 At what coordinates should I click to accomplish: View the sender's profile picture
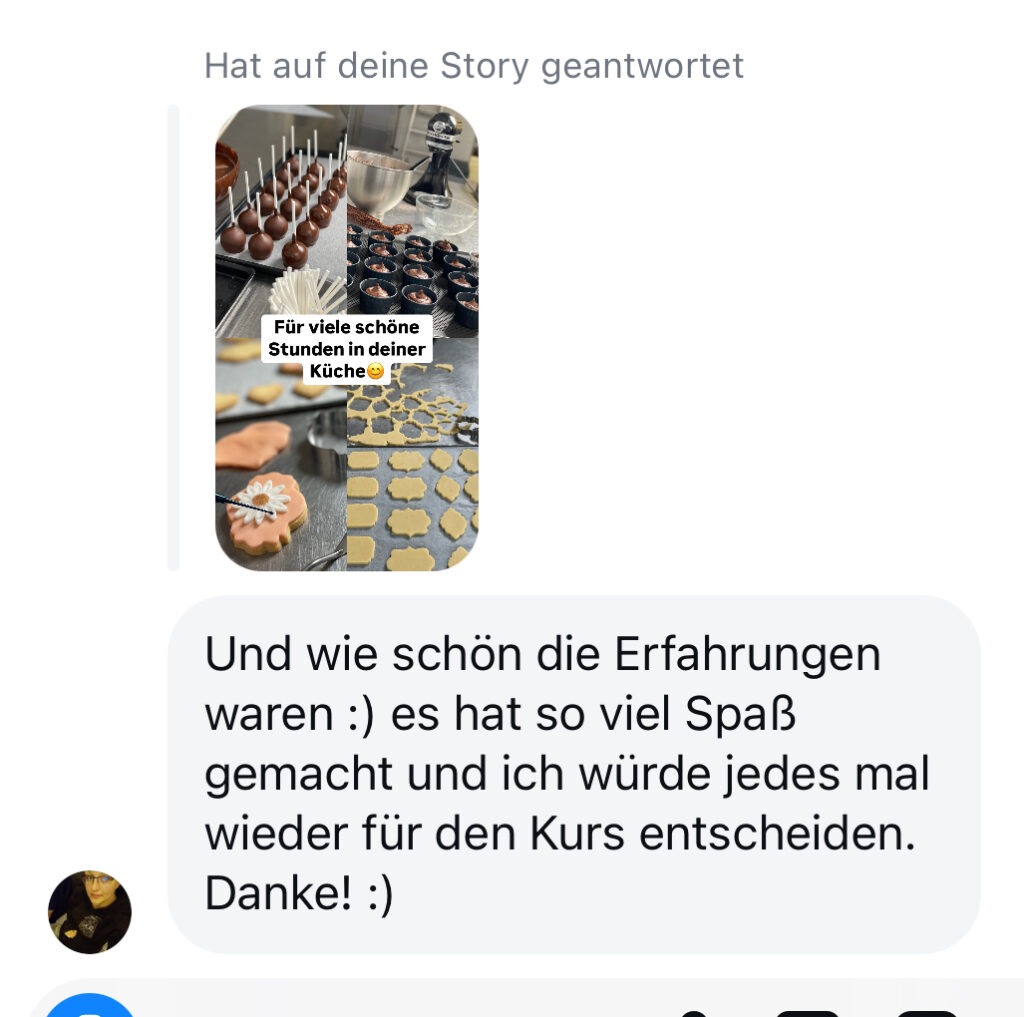[x=90, y=911]
